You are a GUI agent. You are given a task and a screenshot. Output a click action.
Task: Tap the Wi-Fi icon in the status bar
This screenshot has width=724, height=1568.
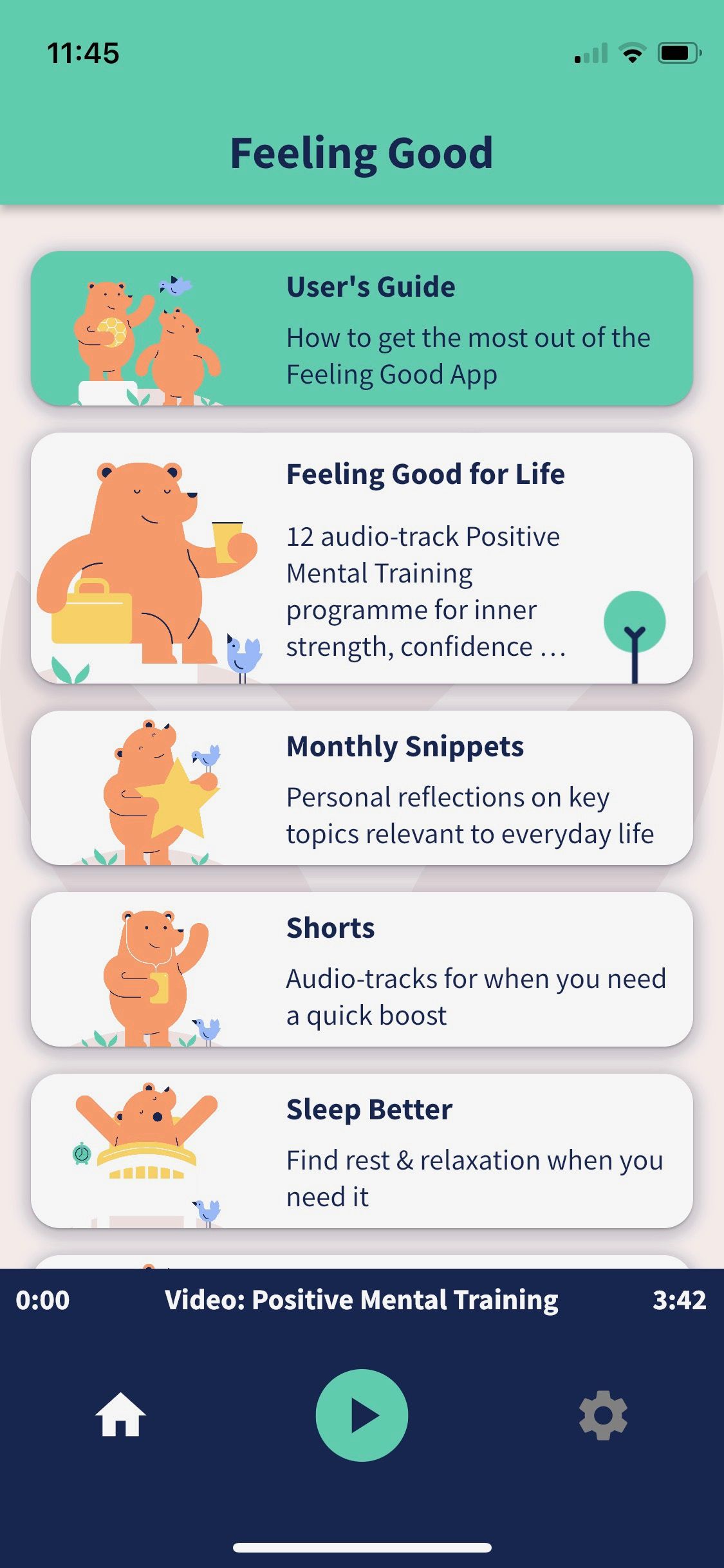pyautogui.click(x=633, y=54)
